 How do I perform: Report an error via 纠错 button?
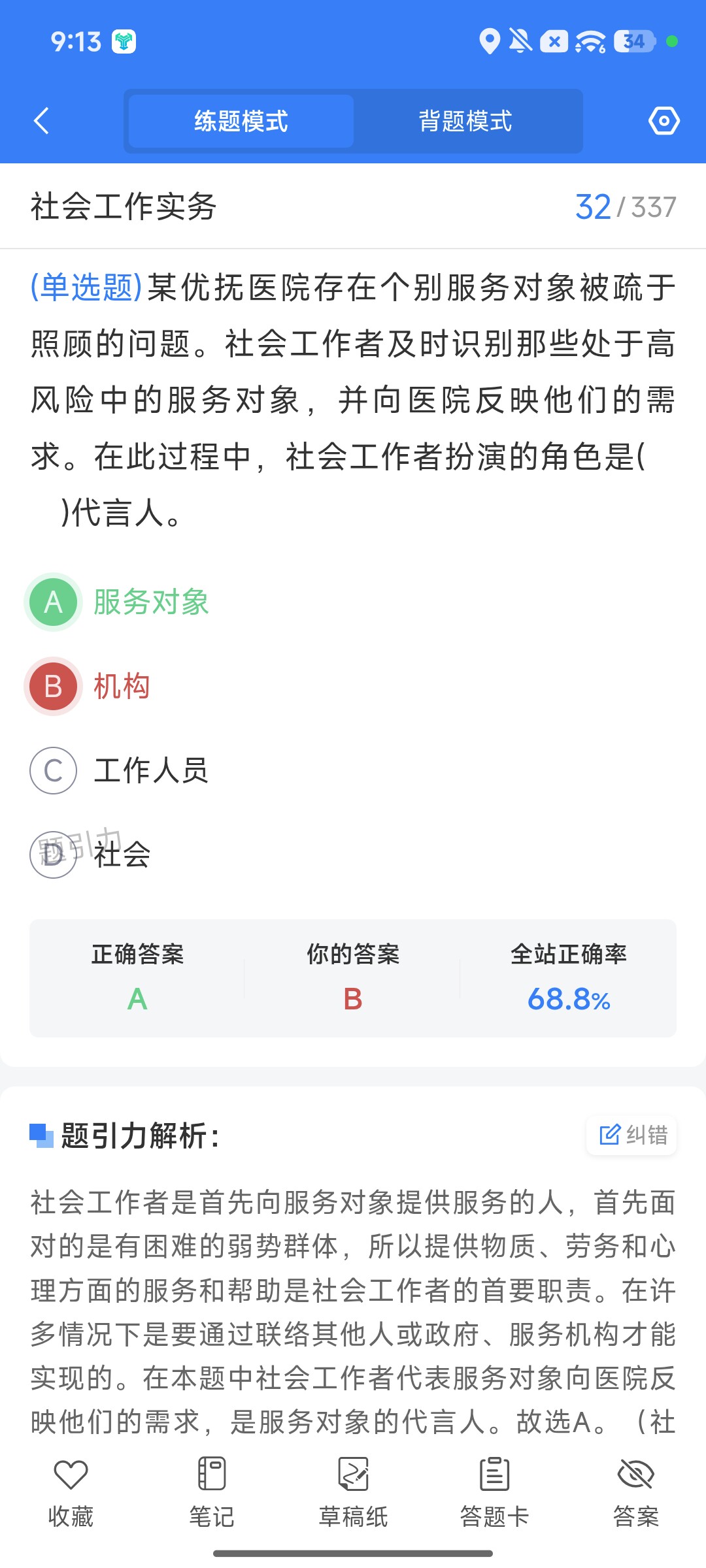pos(631,1135)
